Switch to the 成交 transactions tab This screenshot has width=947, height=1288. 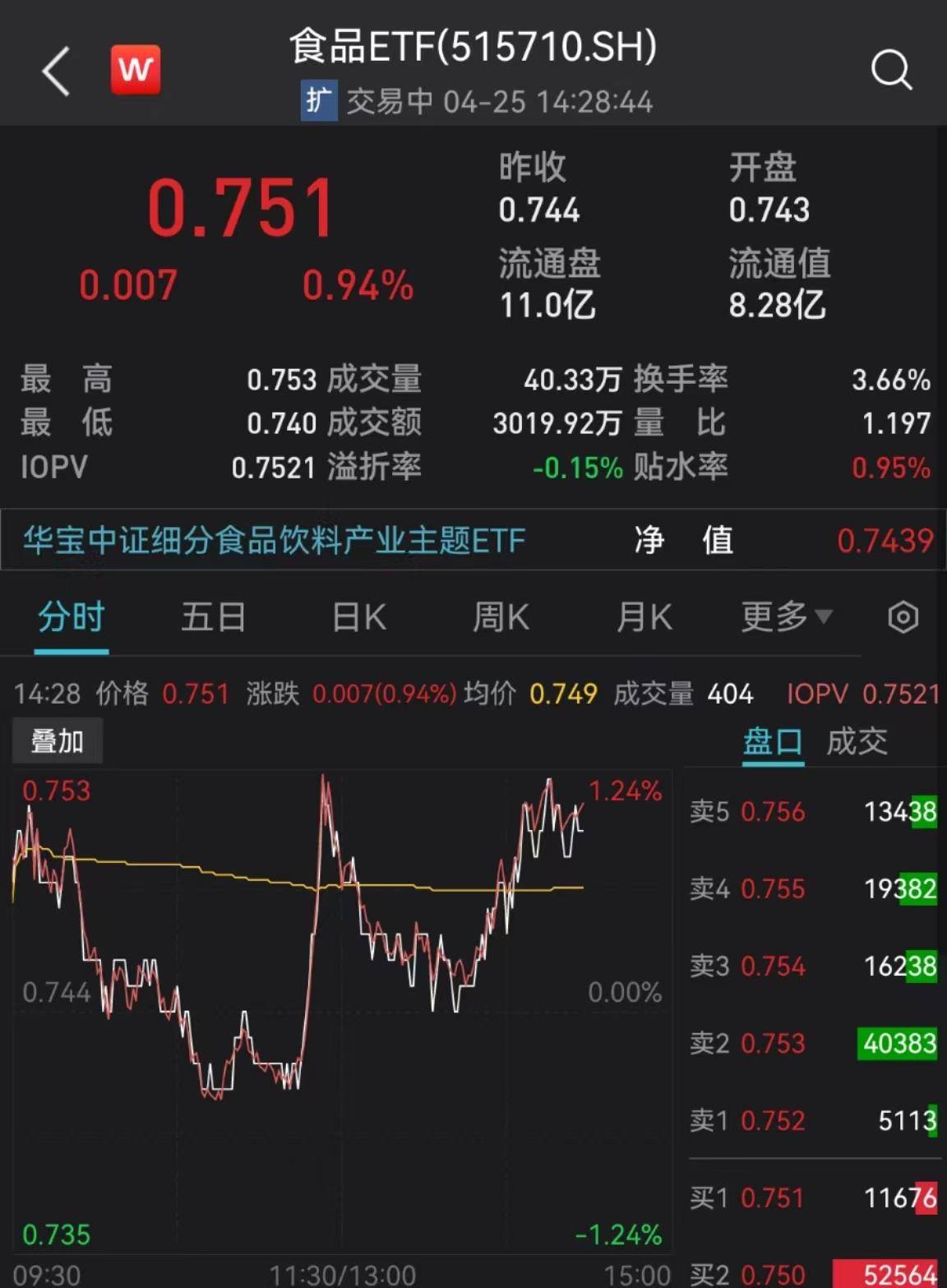858,741
